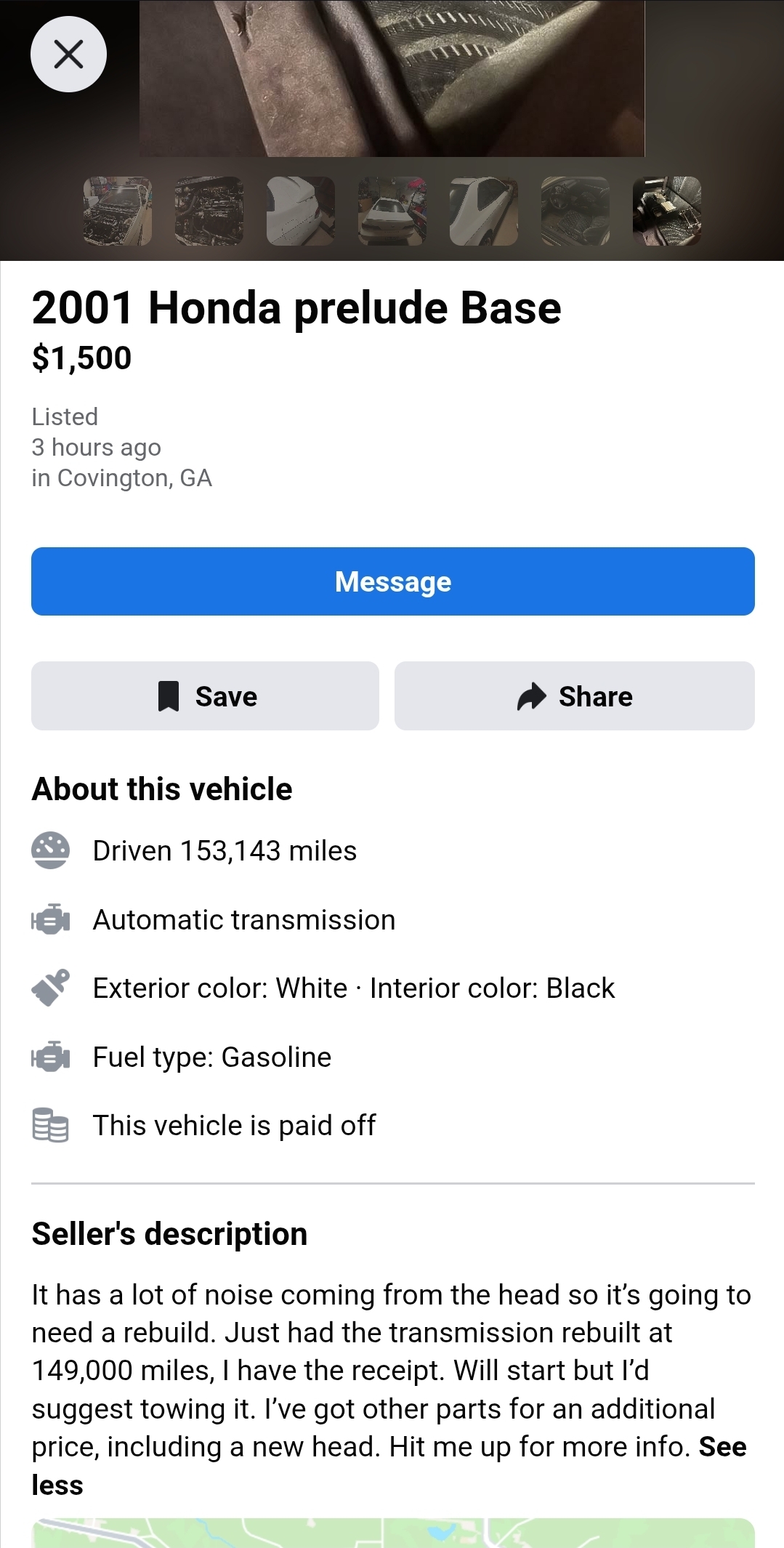Share the Honda Prelude listing

tap(574, 696)
